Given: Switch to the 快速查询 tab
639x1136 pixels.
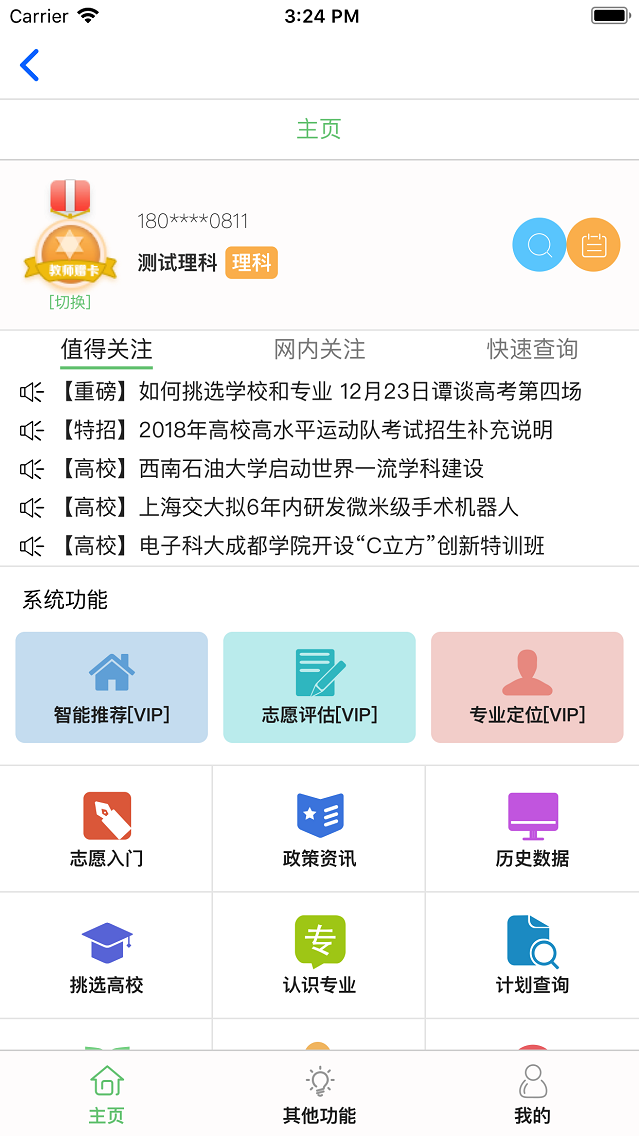Looking at the screenshot, I should [532, 349].
